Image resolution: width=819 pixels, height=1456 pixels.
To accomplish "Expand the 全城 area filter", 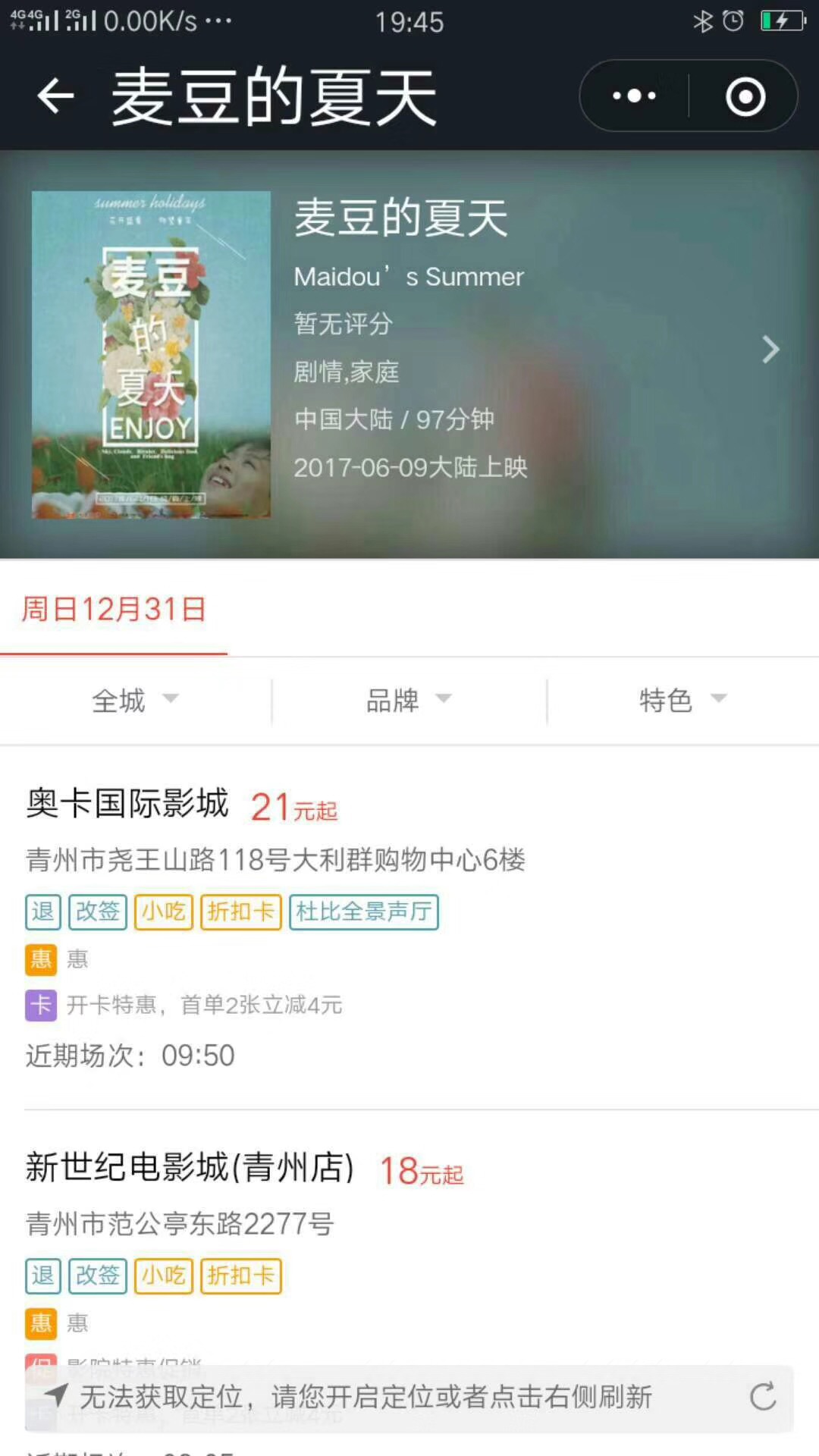I will 135,700.
